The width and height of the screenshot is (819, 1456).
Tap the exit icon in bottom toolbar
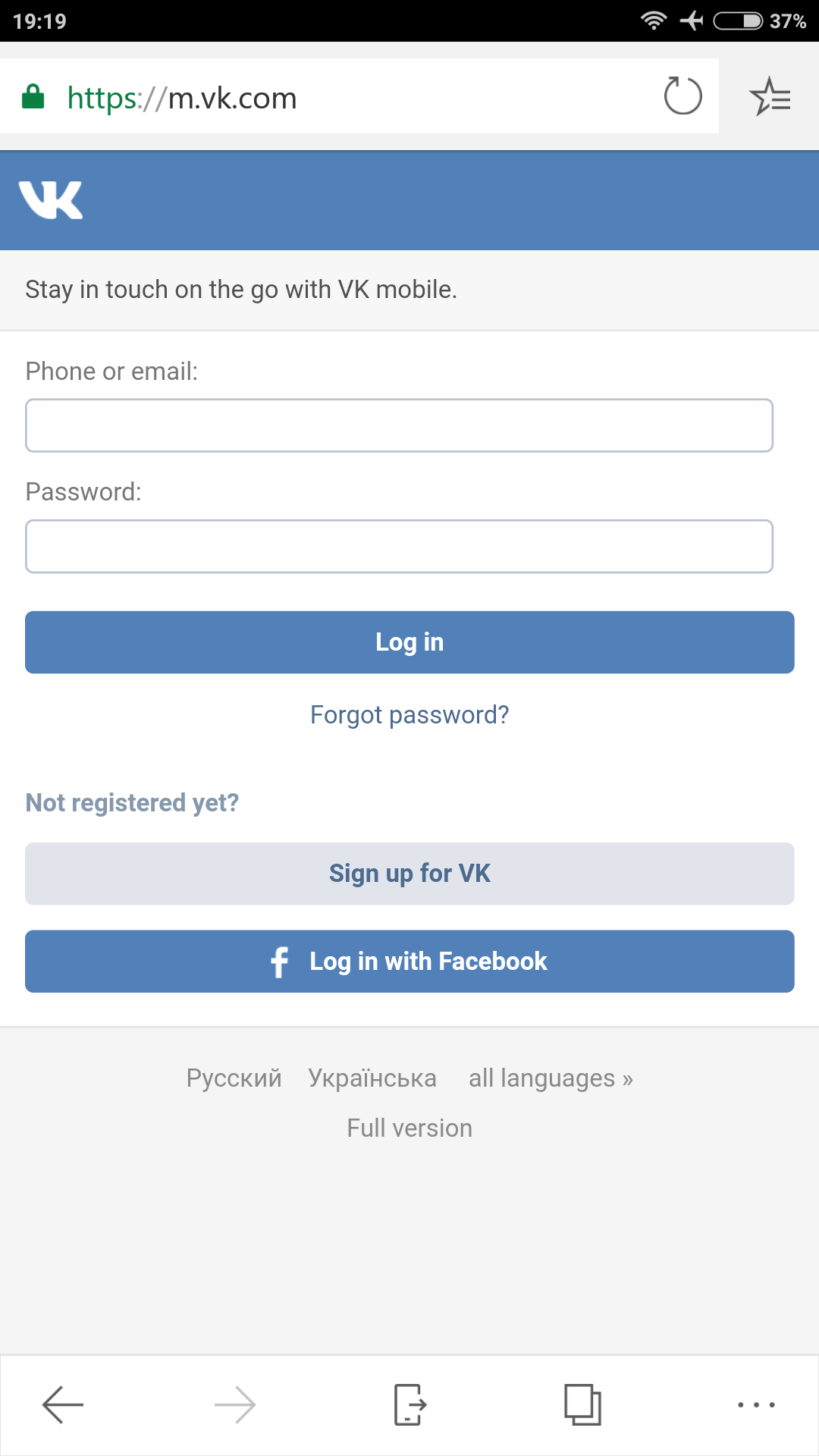coord(409,1404)
